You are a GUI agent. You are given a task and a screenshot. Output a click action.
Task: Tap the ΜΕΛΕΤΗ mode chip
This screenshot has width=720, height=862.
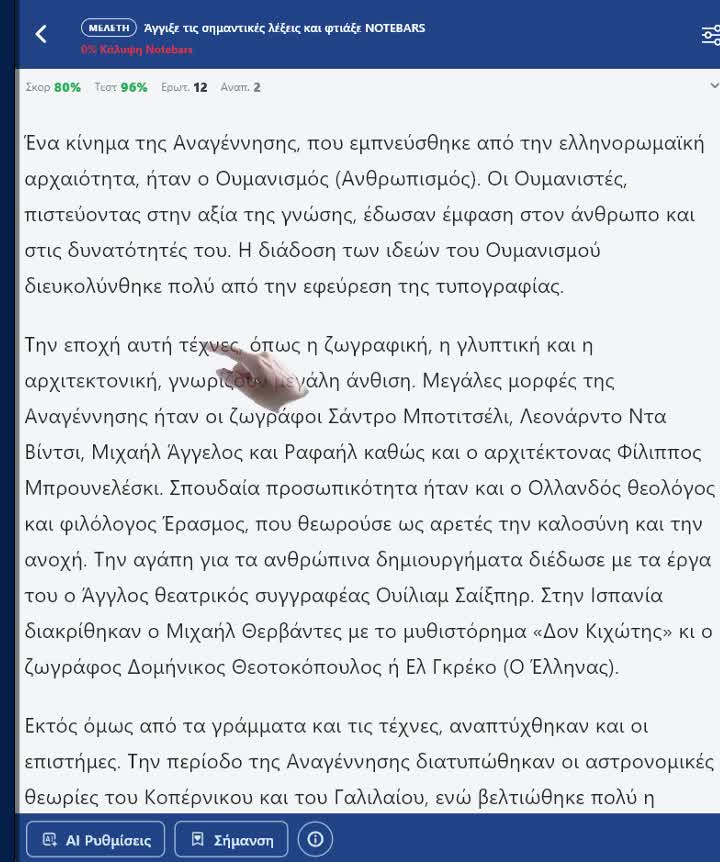click(109, 27)
